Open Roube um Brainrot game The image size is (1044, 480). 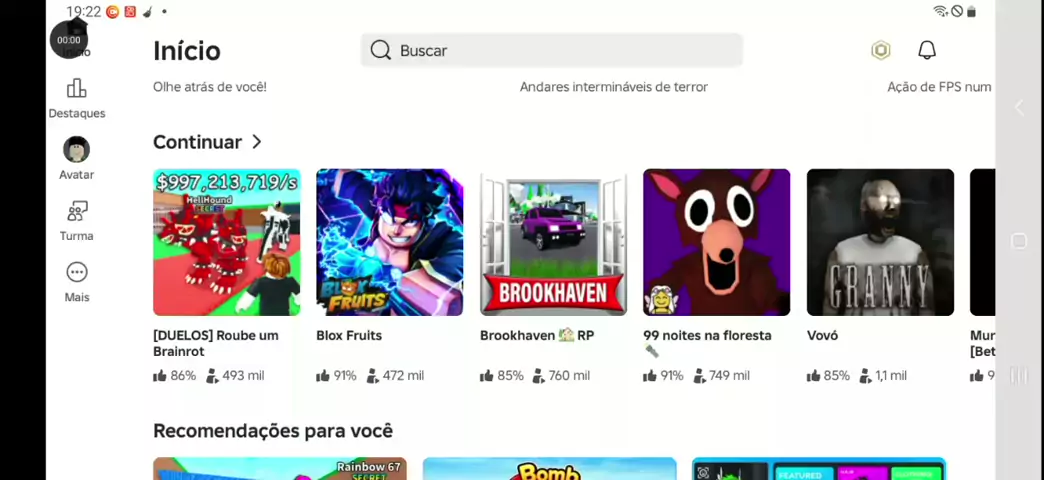pos(226,242)
